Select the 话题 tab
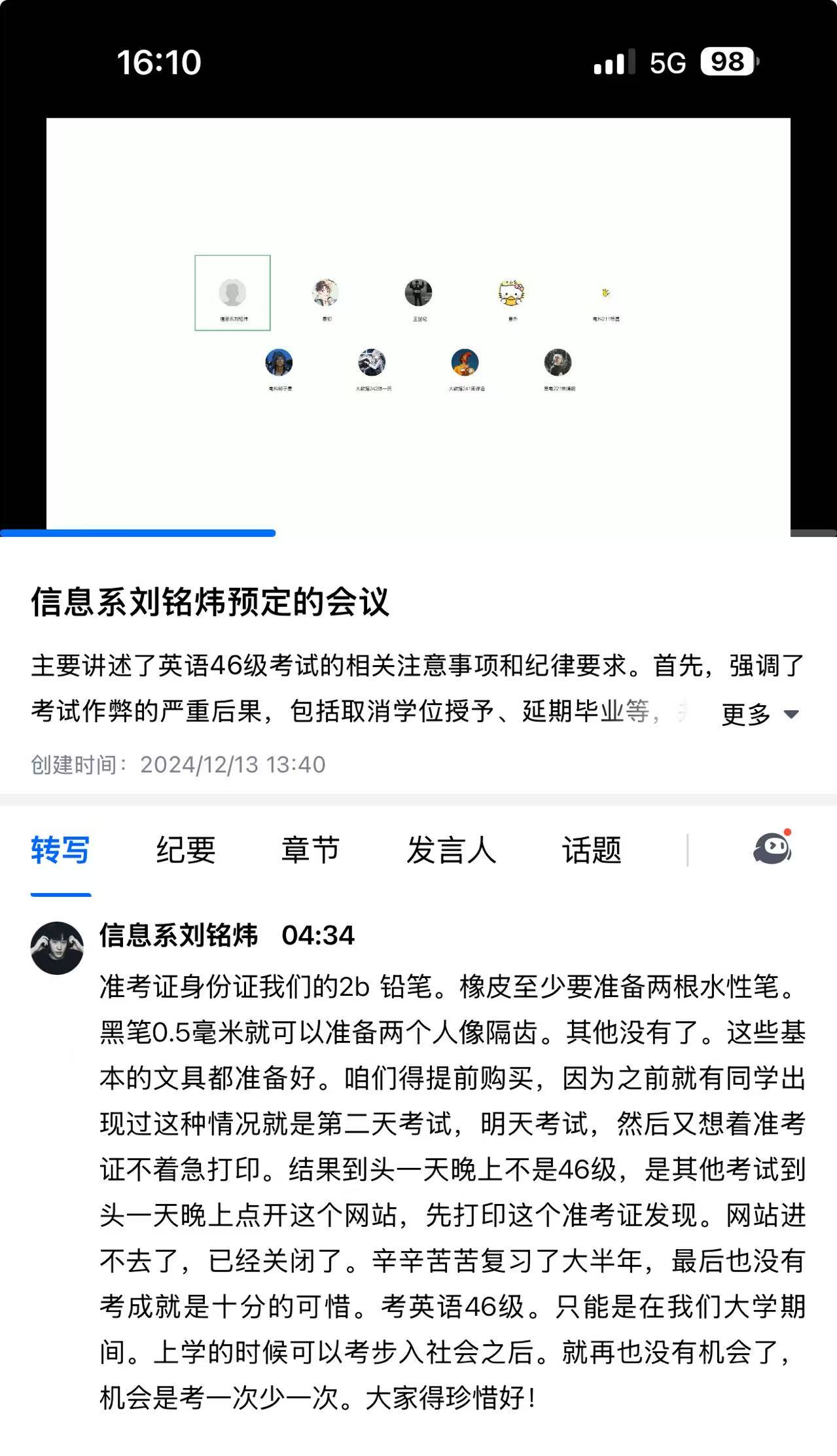The image size is (837, 1456). (592, 850)
